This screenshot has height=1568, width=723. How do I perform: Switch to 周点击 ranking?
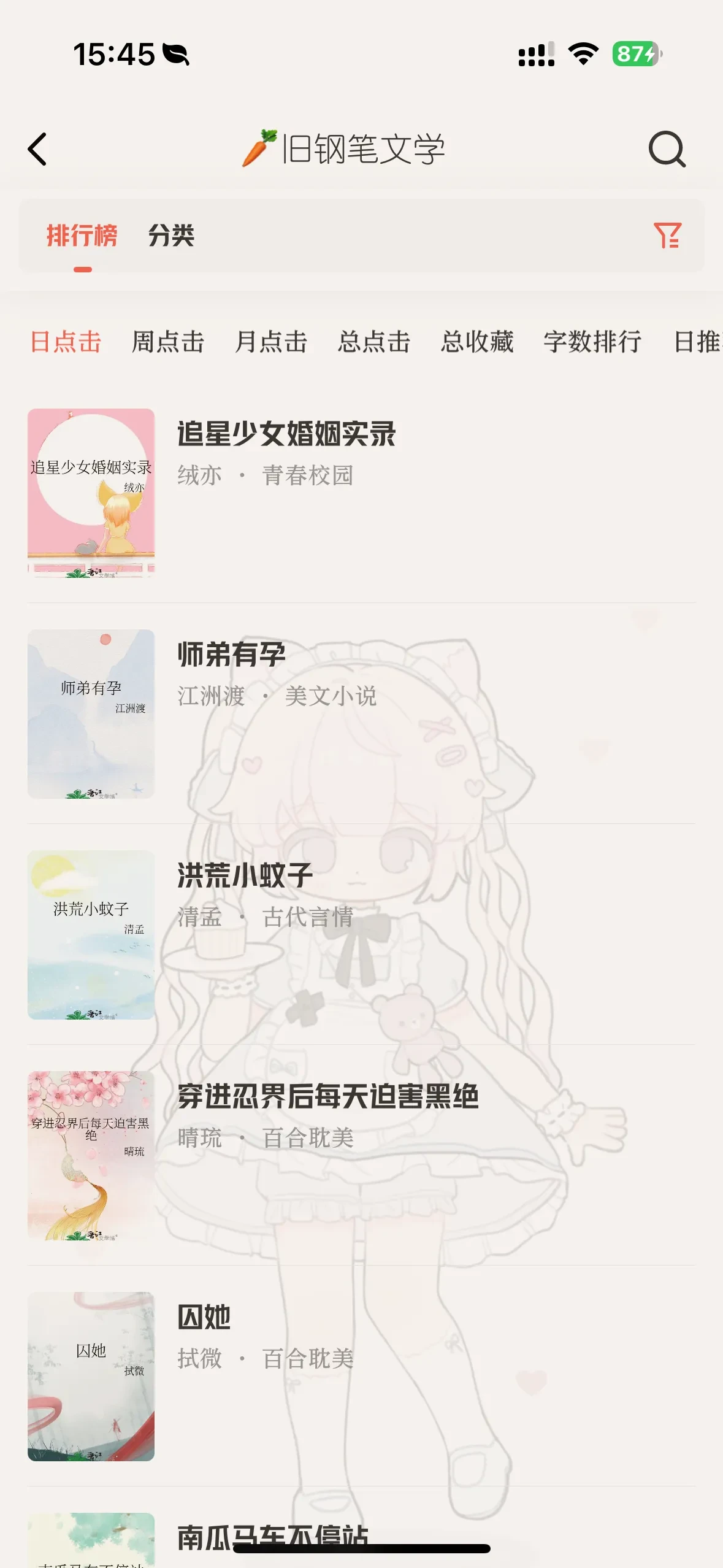click(x=168, y=342)
